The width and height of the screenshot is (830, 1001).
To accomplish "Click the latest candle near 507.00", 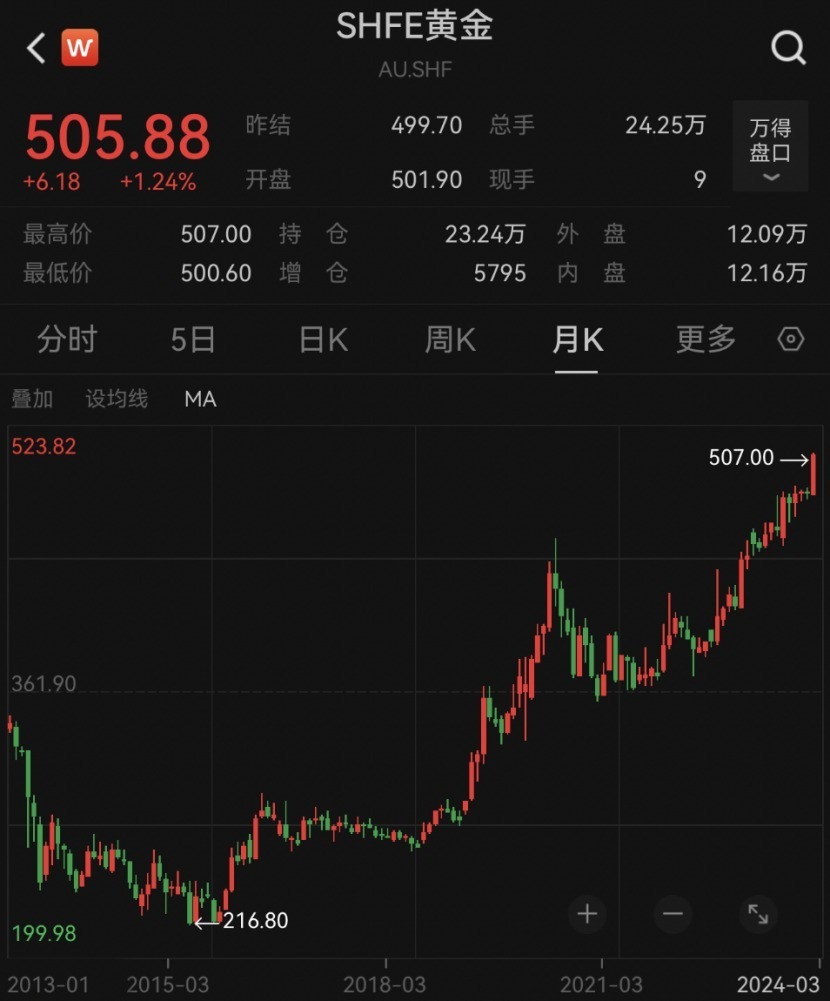I will coord(814,470).
